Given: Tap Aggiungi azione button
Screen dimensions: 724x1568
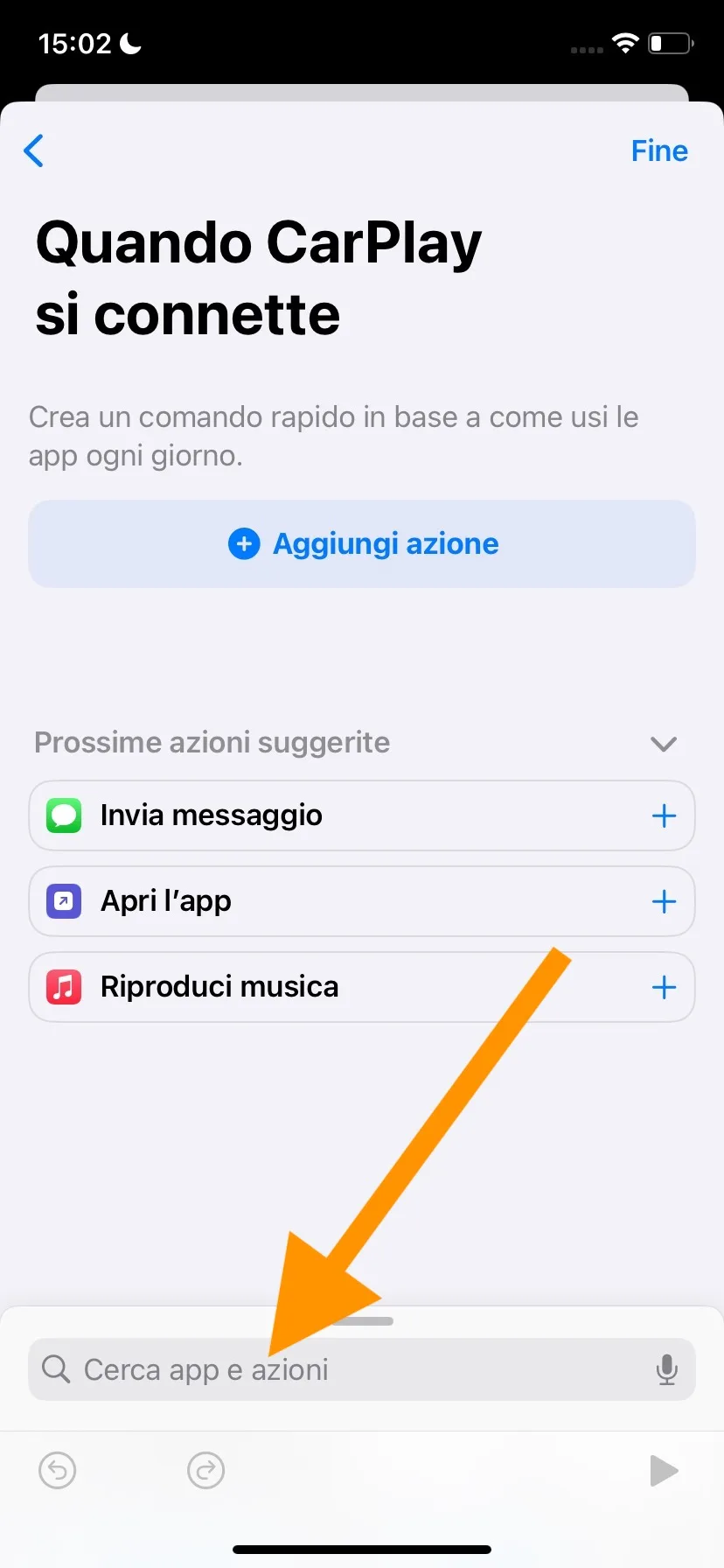Looking at the screenshot, I should (362, 543).
